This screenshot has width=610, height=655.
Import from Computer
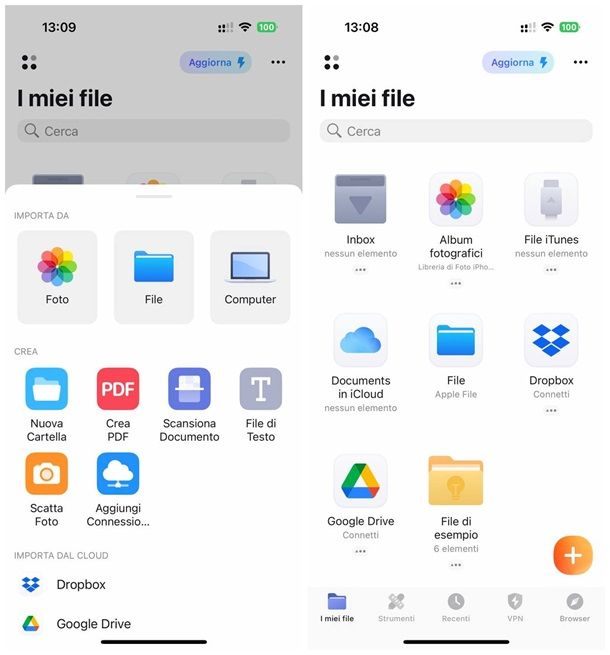click(250, 276)
